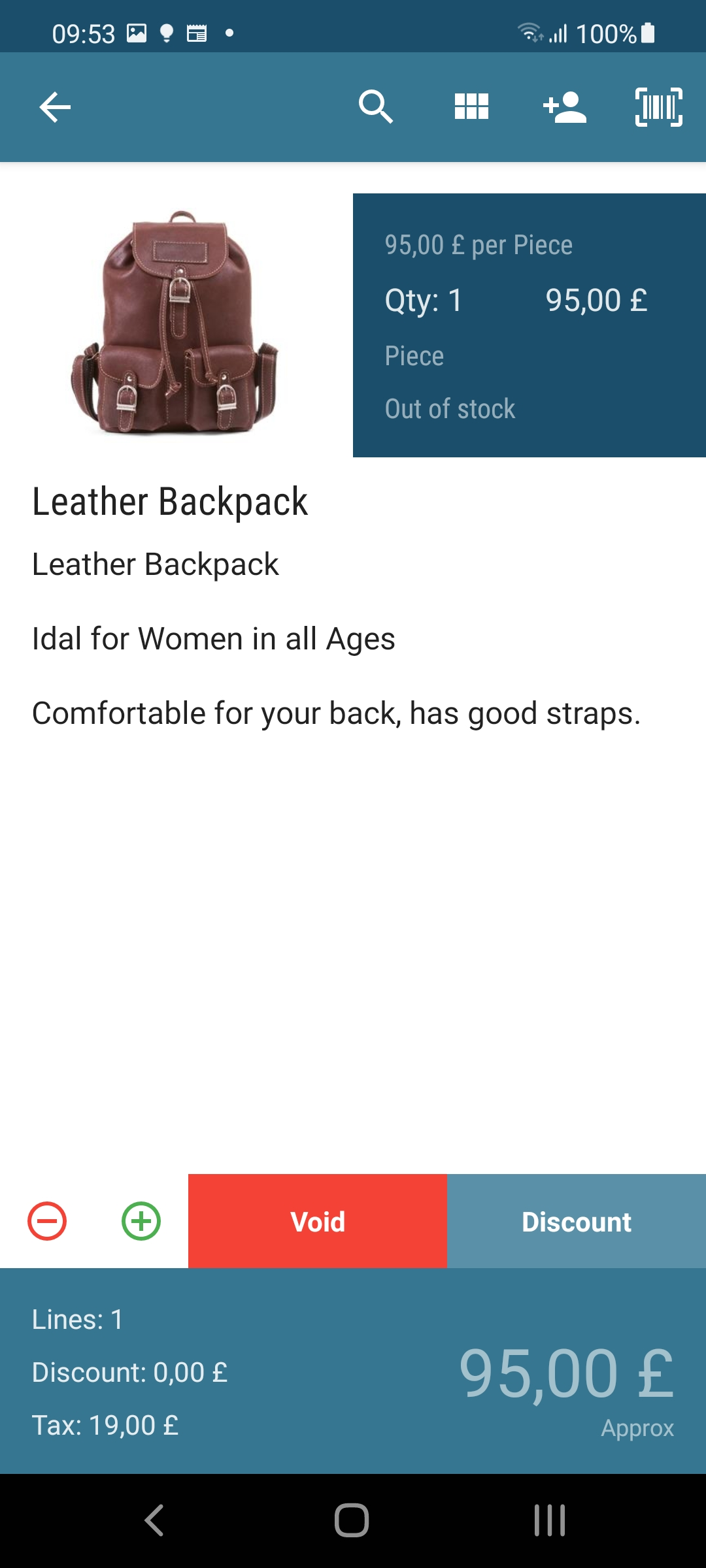Void the Leather Backpack line
This screenshot has height=1568, width=706.
318,1221
